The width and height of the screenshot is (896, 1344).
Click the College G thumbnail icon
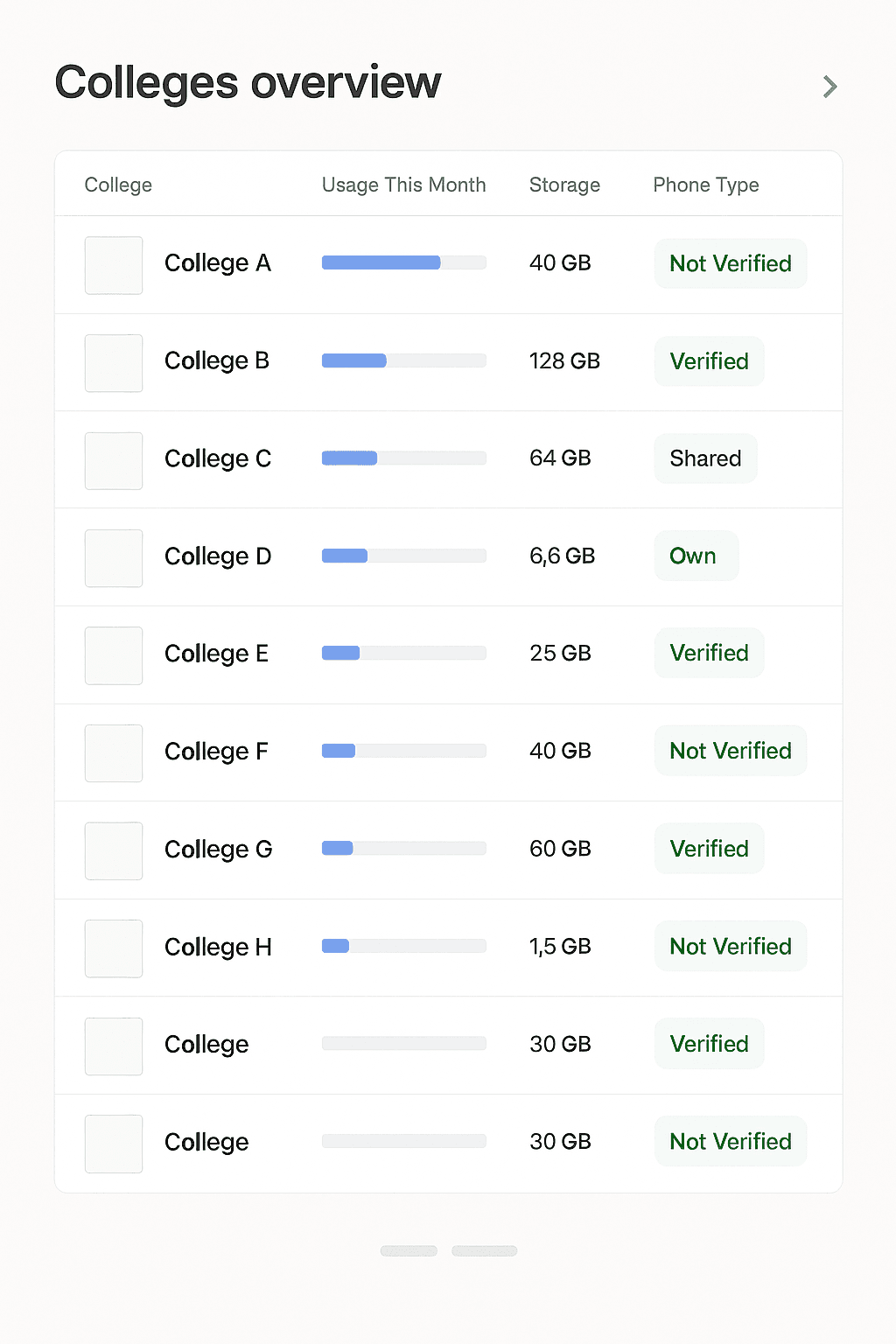click(x=113, y=850)
